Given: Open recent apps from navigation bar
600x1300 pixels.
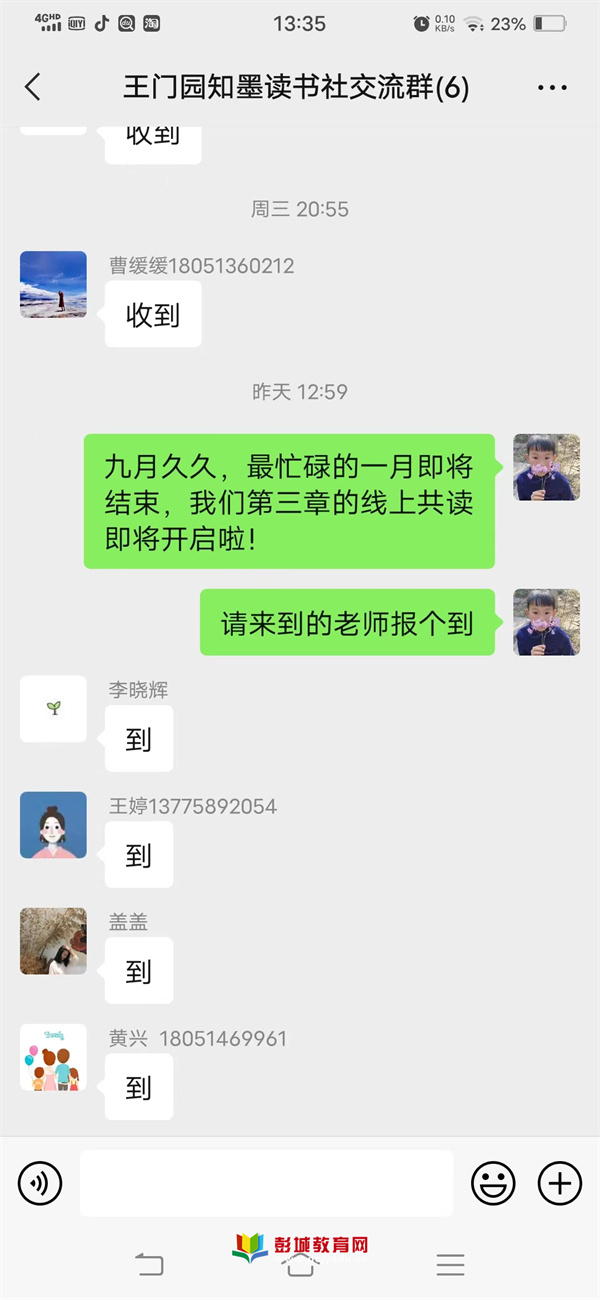Looking at the screenshot, I should click(450, 1265).
